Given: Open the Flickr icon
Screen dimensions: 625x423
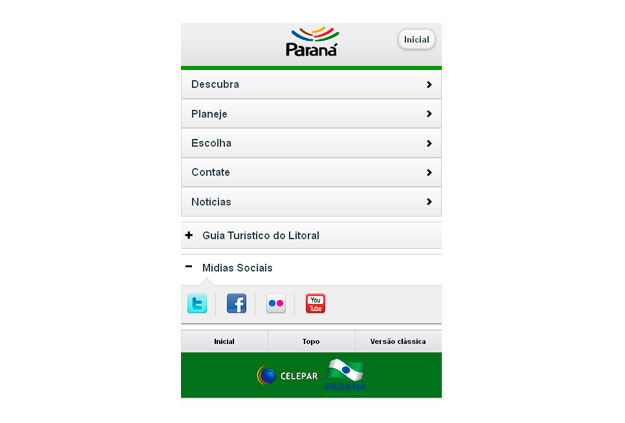Looking at the screenshot, I should pos(276,304).
